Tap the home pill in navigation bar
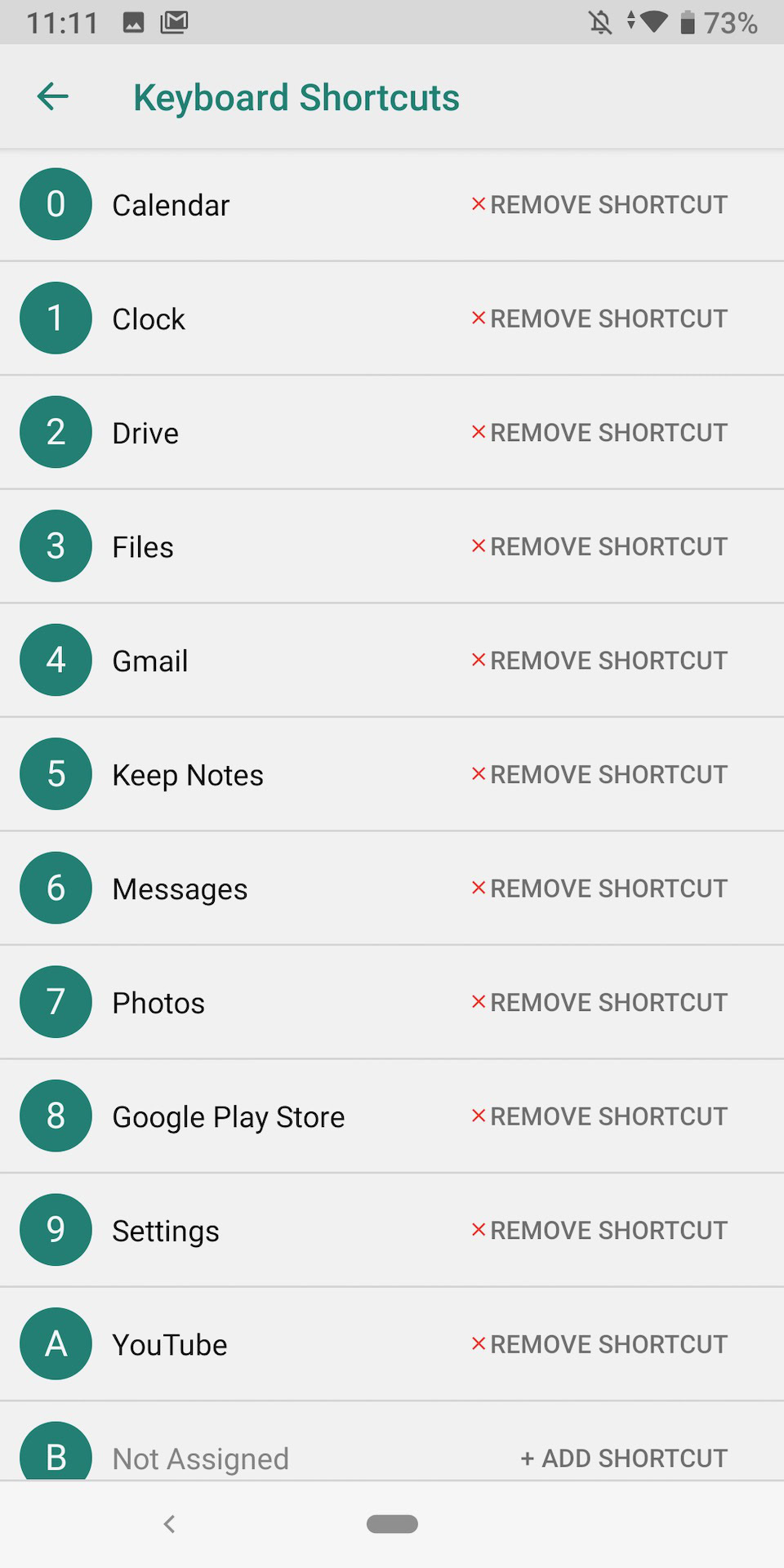 click(x=392, y=1524)
